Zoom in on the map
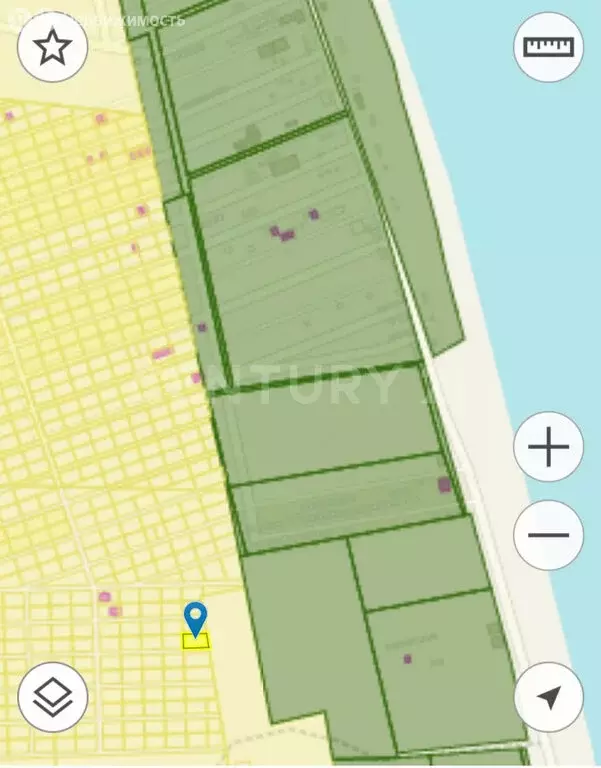601x768 pixels. (548, 447)
